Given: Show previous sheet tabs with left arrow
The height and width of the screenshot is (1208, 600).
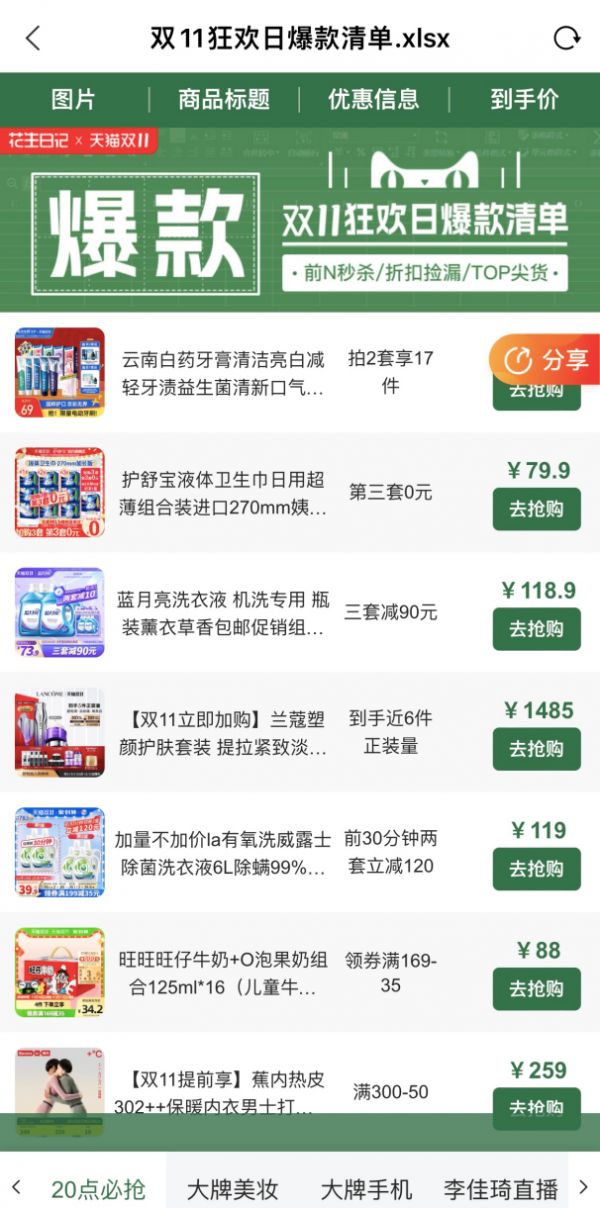Looking at the screenshot, I should 16,1187.
